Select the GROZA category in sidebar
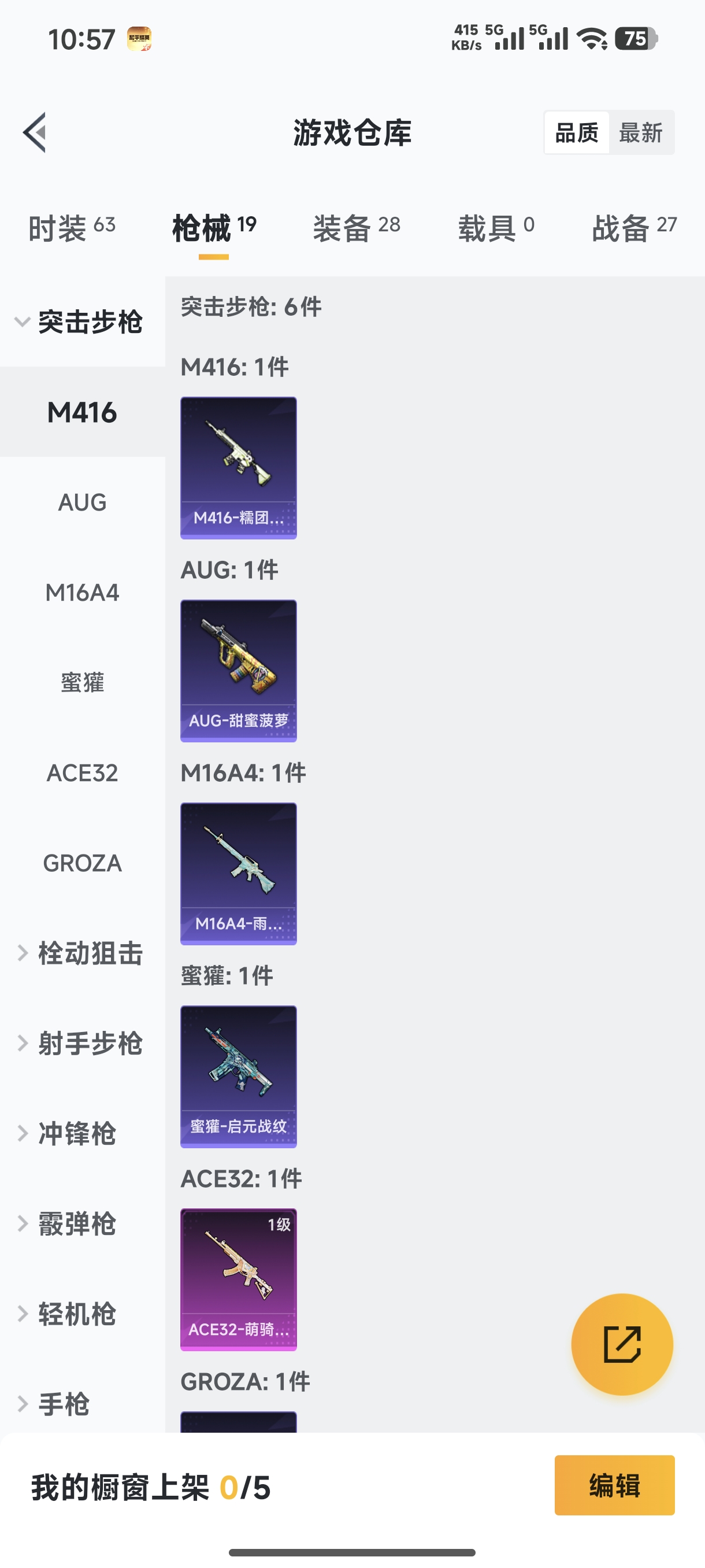 point(82,863)
